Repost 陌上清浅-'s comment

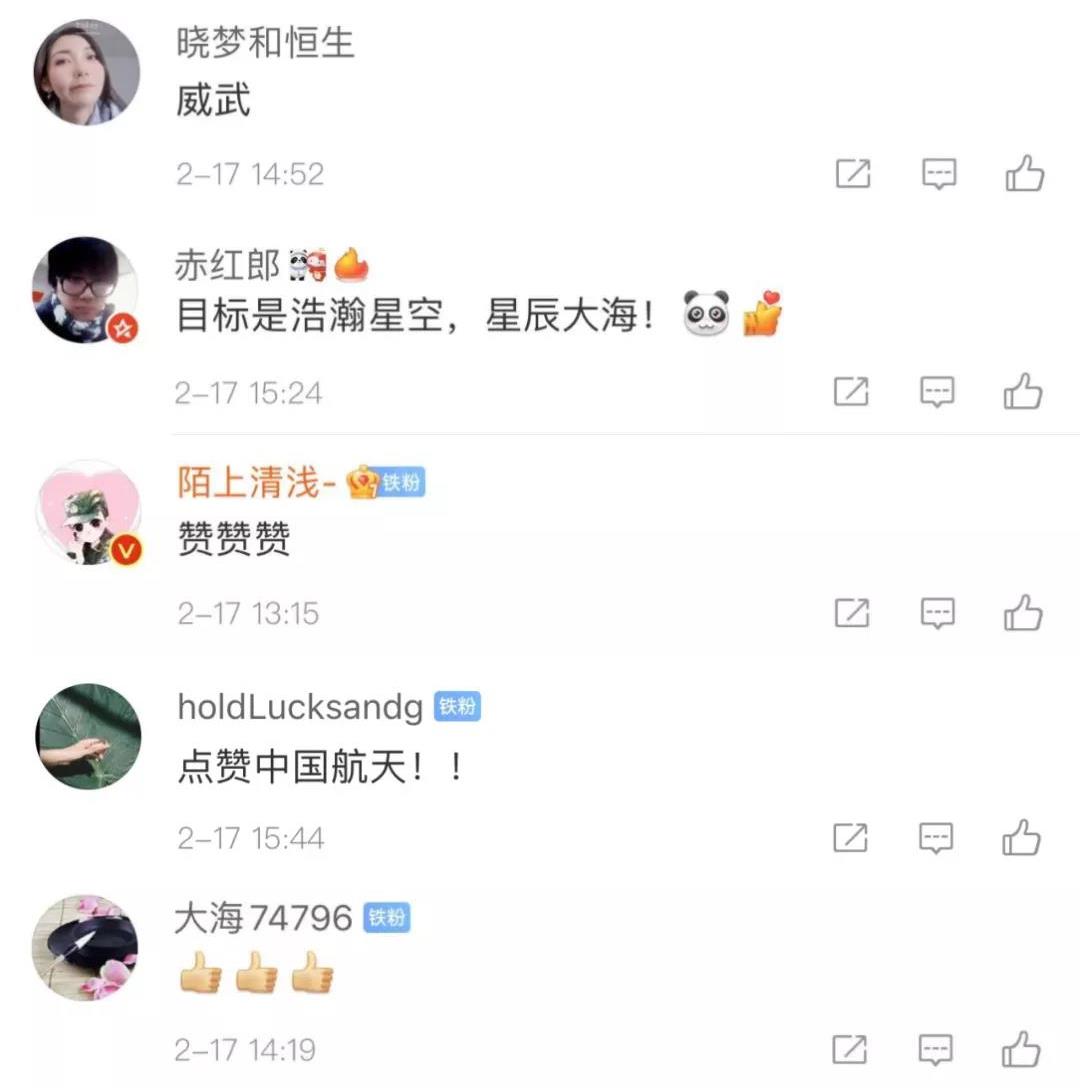click(x=851, y=613)
